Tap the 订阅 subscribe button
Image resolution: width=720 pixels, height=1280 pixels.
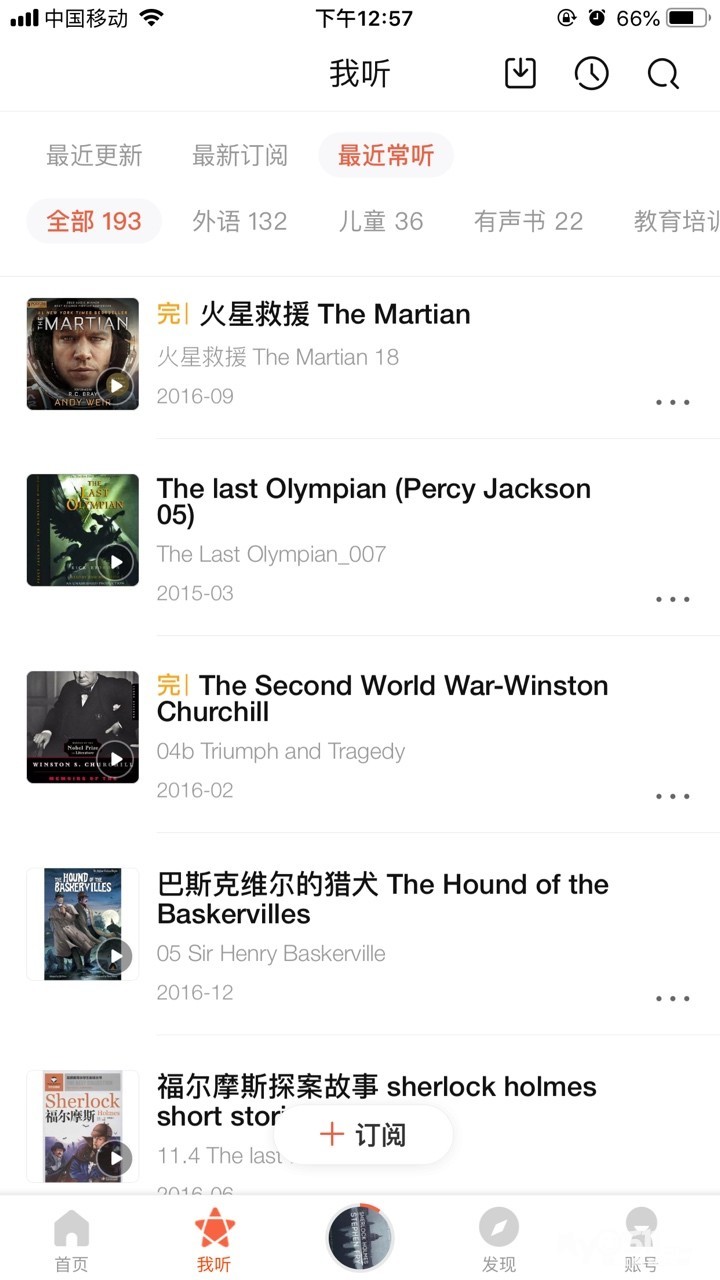click(363, 1135)
